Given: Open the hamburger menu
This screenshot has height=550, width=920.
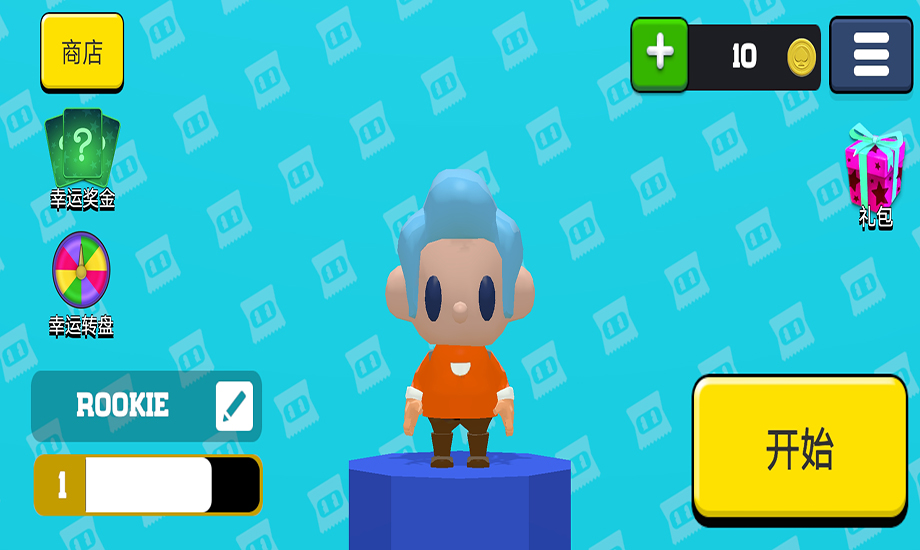Looking at the screenshot, I should pos(870,54).
